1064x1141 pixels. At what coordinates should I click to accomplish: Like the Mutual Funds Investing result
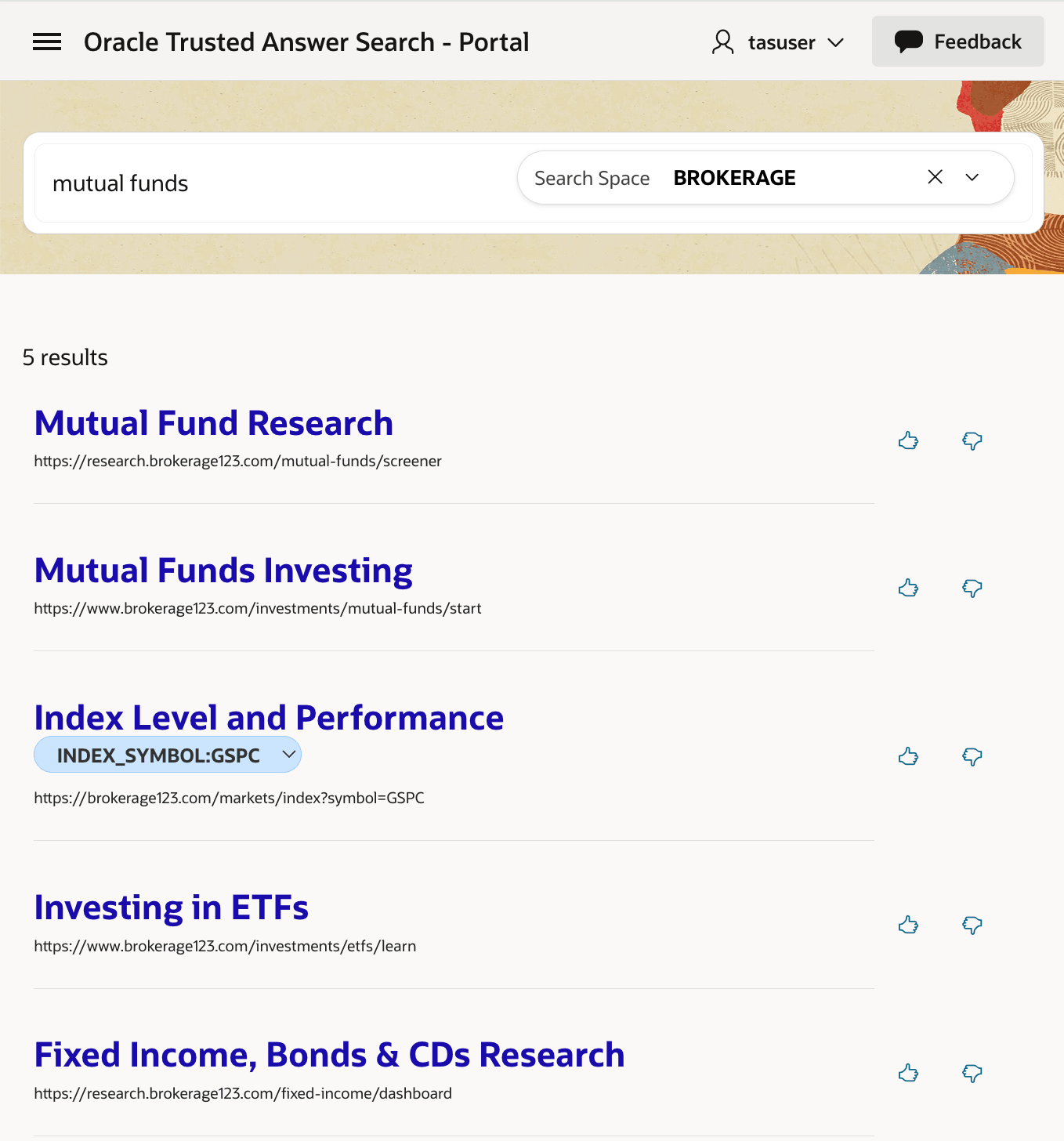click(908, 589)
